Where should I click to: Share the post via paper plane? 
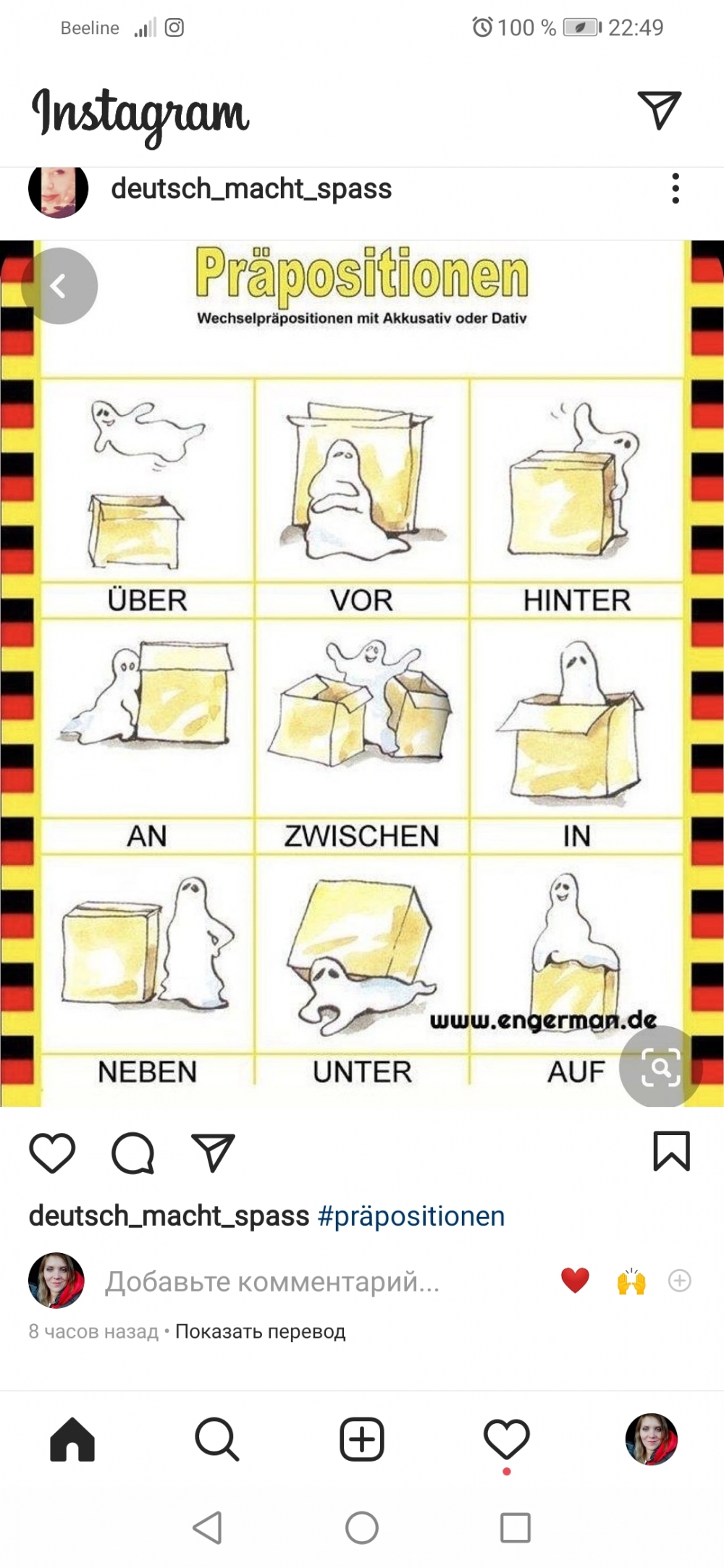[213, 1152]
